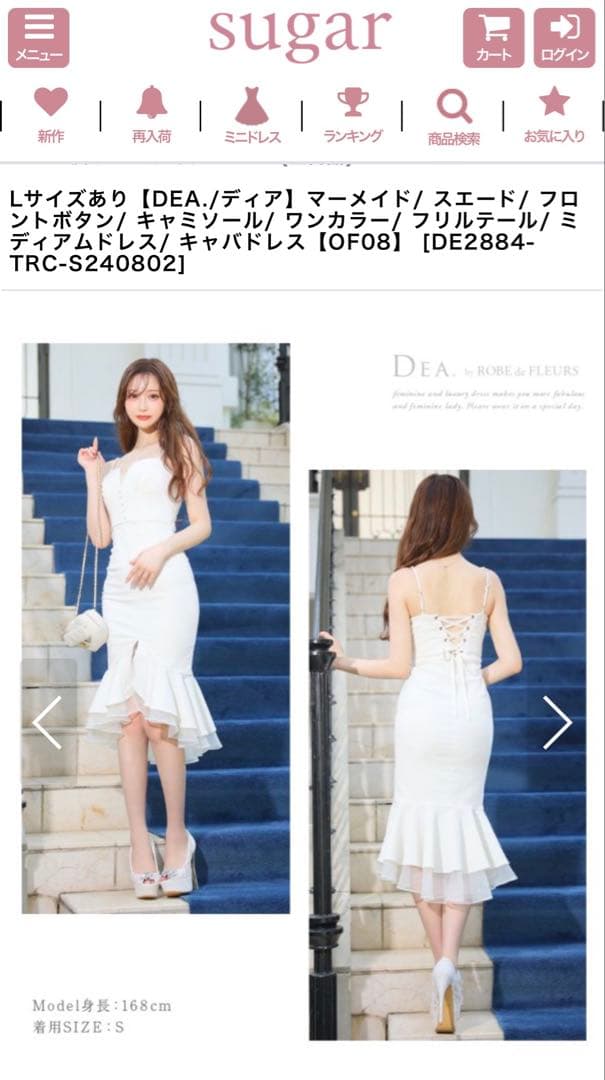Tap the ログイン login button
This screenshot has height=1080, width=605.
tap(564, 37)
